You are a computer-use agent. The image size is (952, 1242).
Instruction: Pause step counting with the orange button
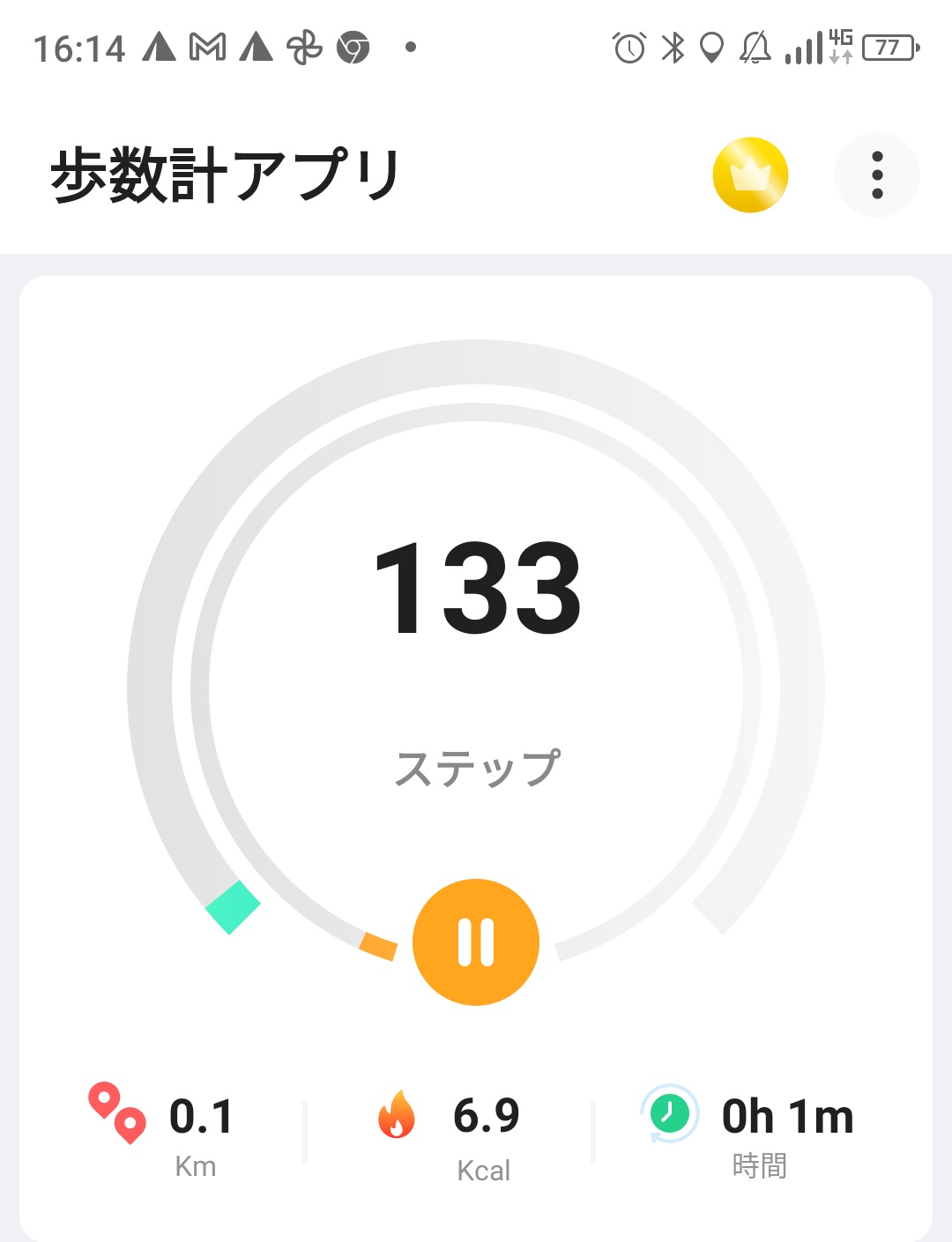click(476, 941)
